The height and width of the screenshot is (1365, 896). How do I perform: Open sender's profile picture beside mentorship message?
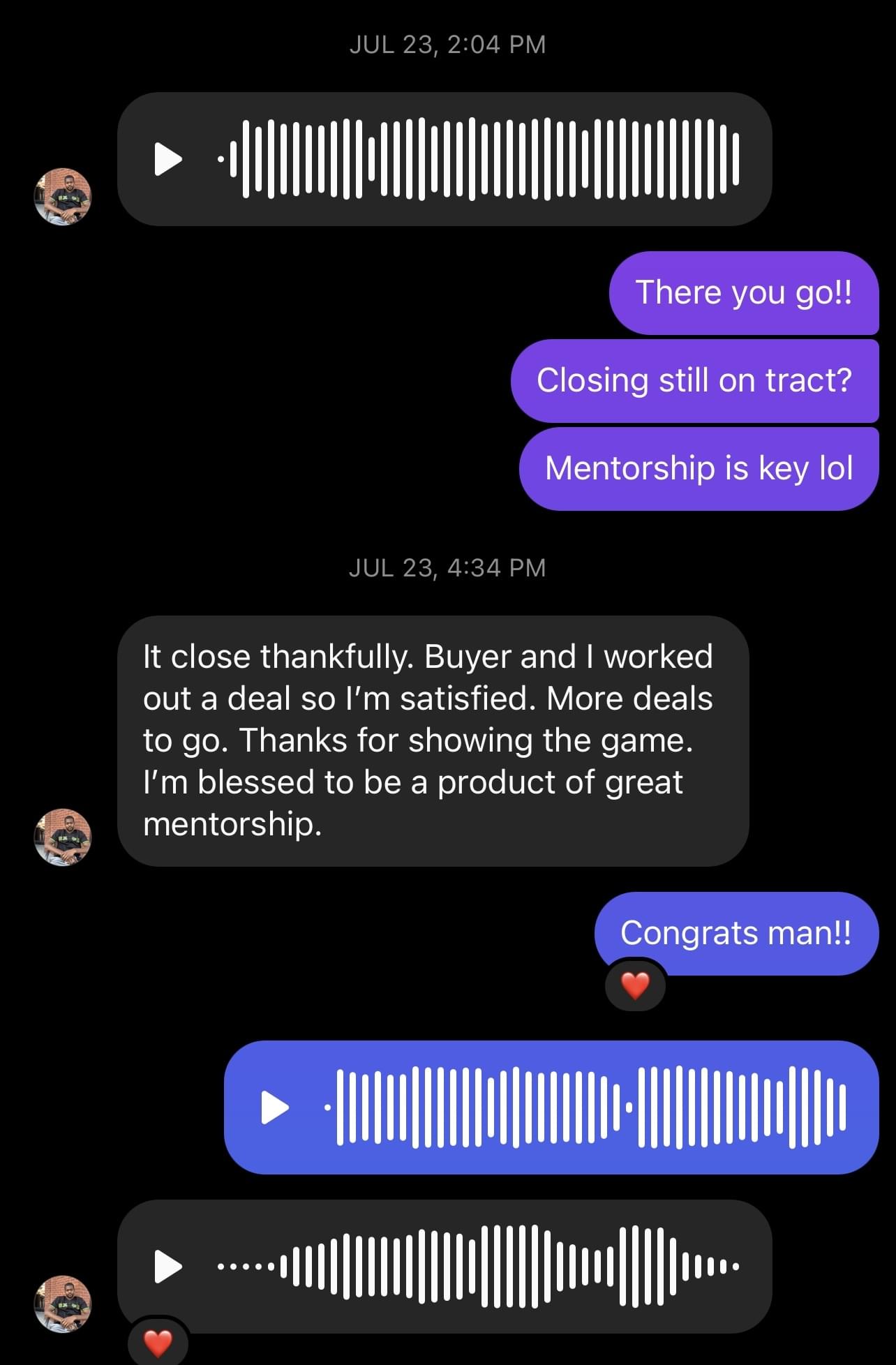tap(63, 837)
